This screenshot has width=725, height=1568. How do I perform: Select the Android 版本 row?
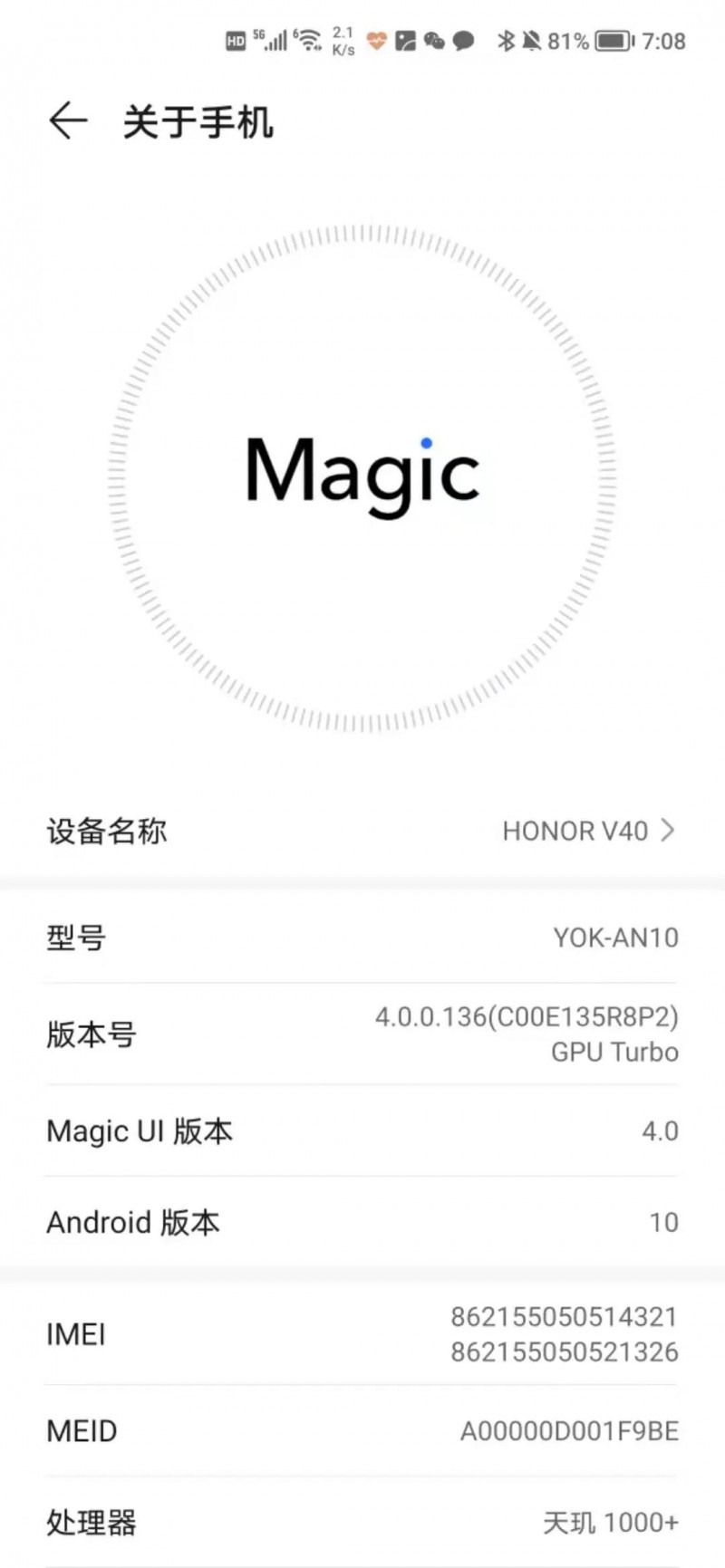click(x=362, y=1222)
